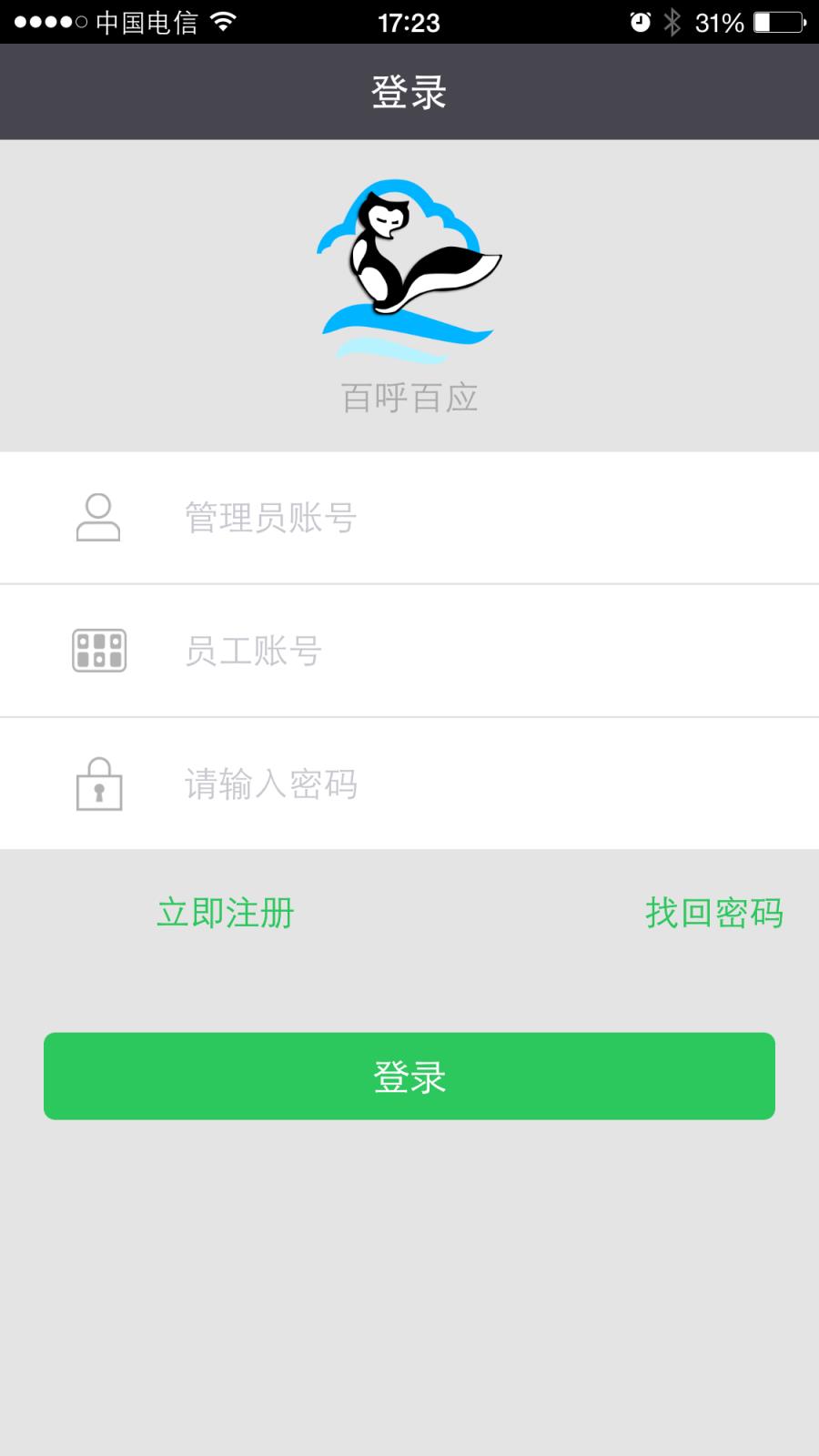Viewport: 819px width, 1456px height.
Task: Click the Bluetooth icon in the status bar
Action: [673, 20]
